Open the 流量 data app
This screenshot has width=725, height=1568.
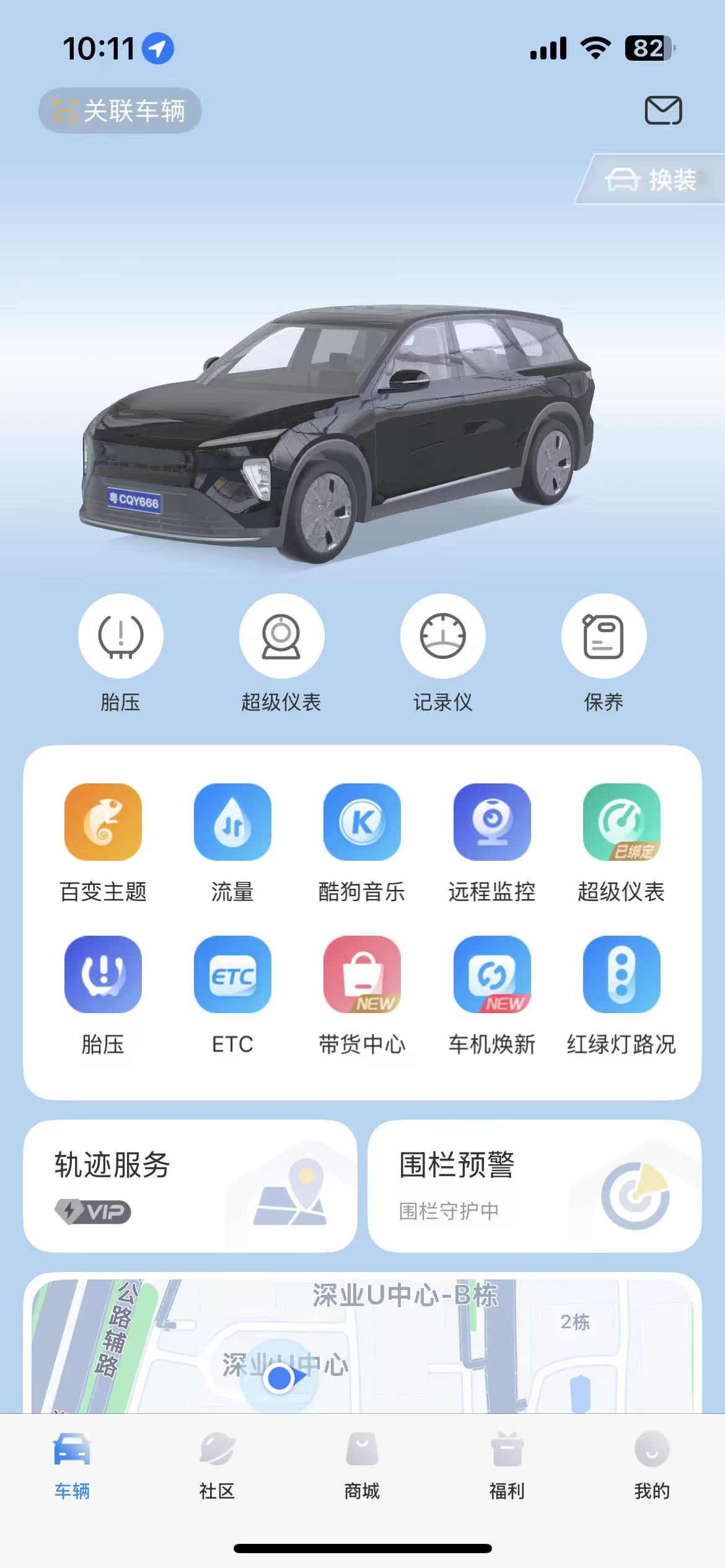click(232, 822)
